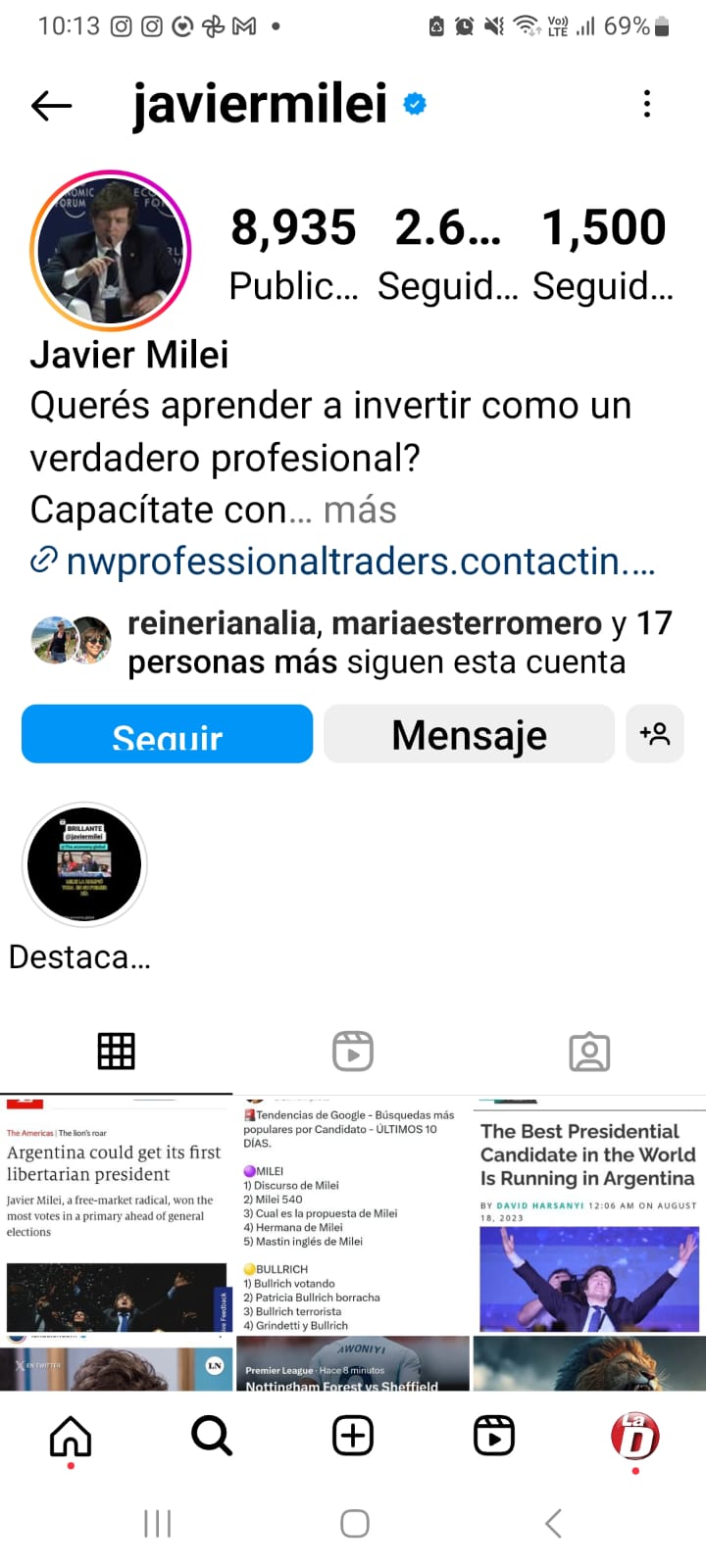
Task: Switch to the tagged photos tab
Action: point(589,1052)
